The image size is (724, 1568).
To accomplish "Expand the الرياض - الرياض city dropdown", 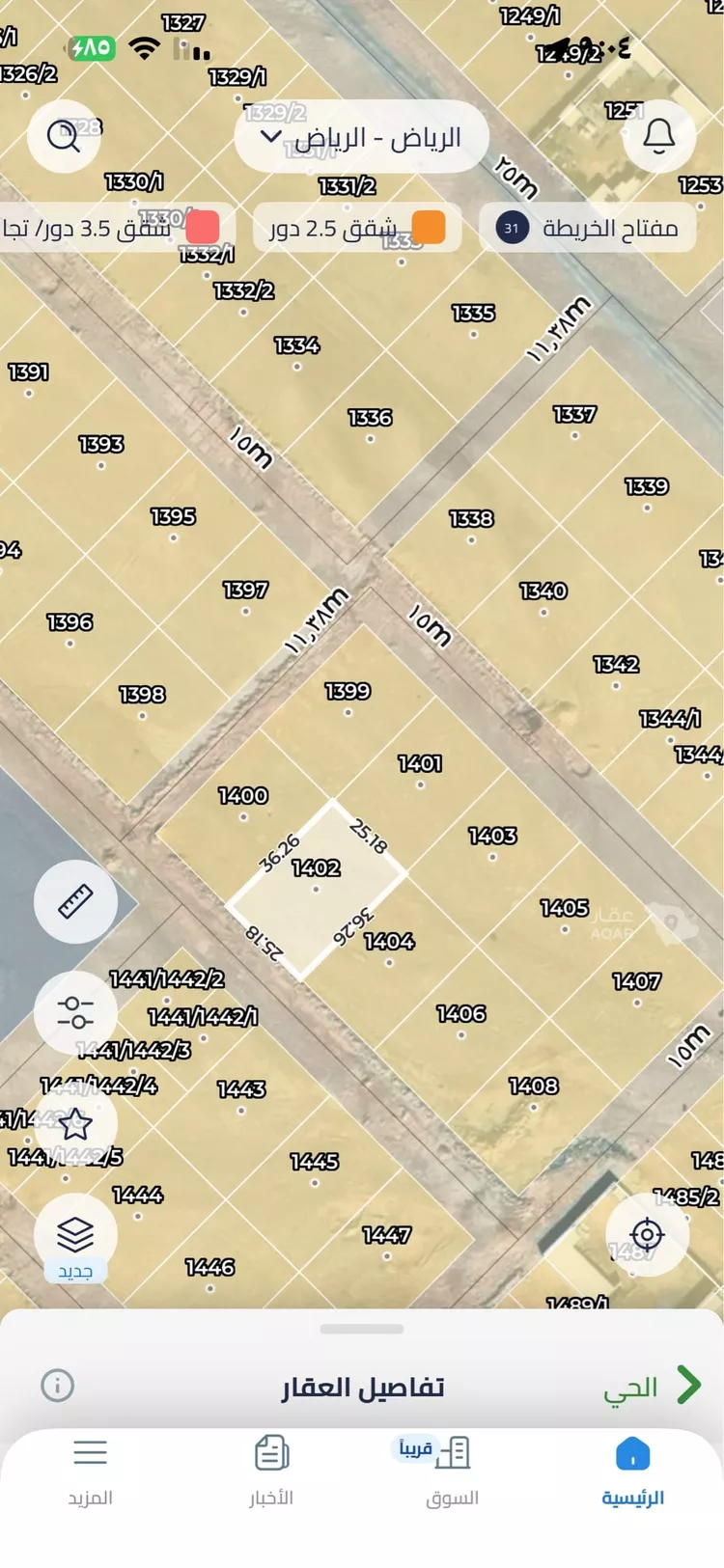I will click(x=361, y=137).
